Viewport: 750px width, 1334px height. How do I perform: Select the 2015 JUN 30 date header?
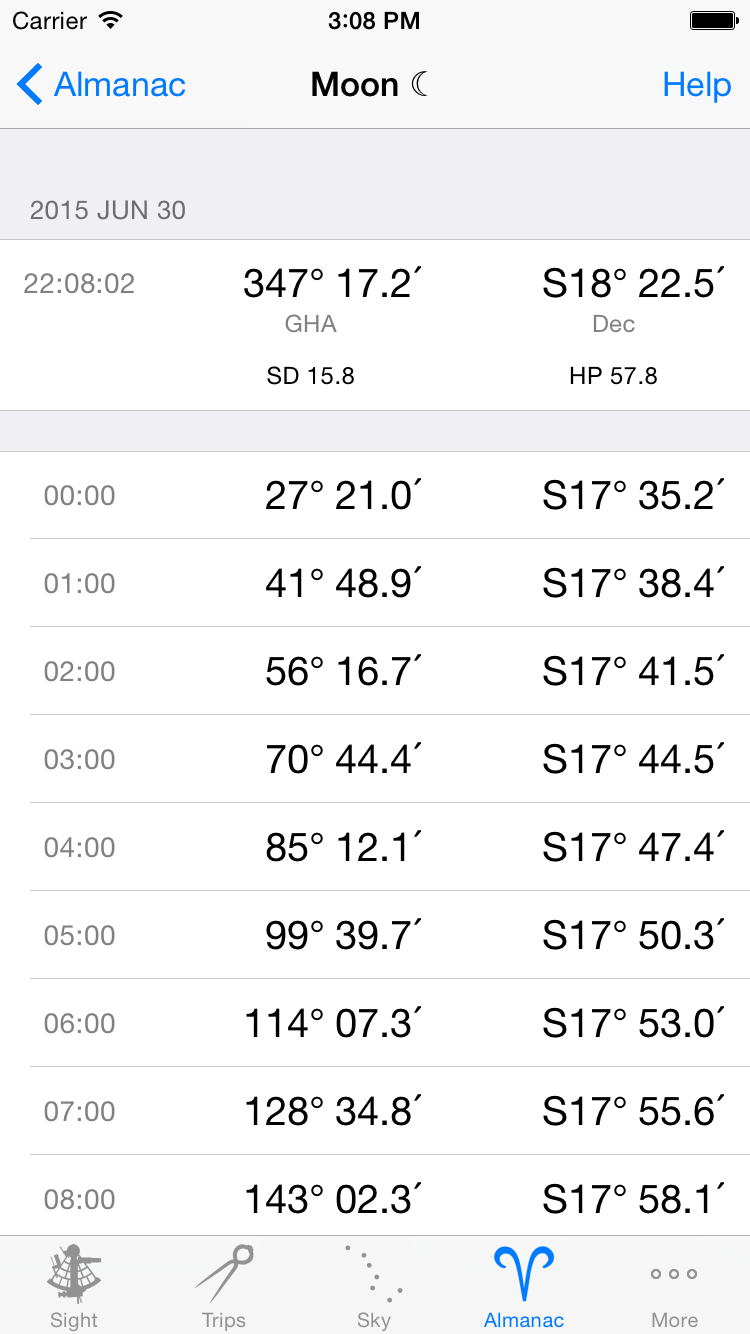point(108,210)
